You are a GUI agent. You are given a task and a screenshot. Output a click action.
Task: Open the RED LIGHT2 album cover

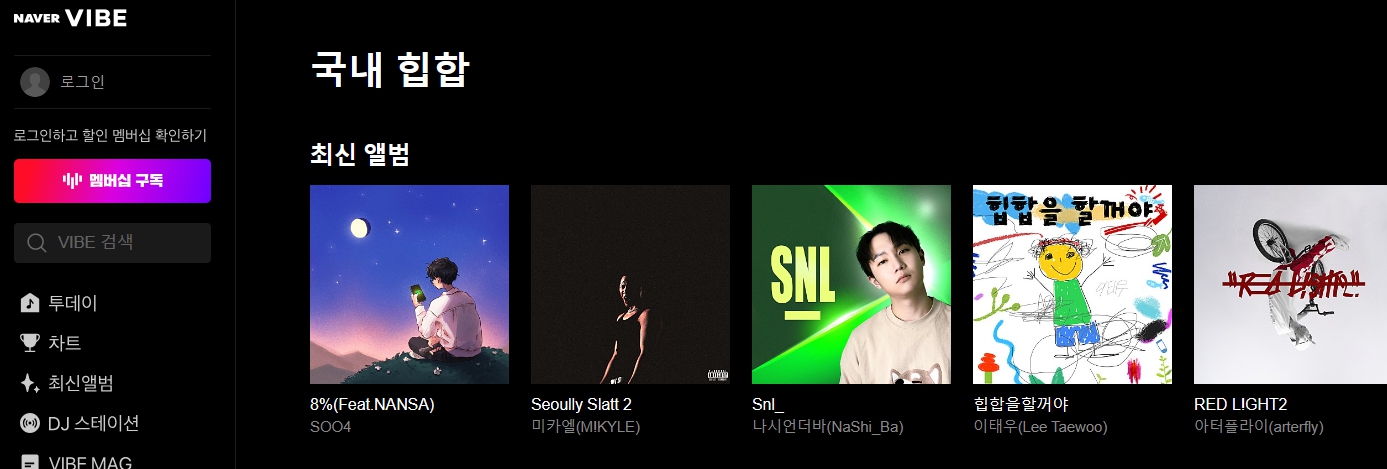pyautogui.click(x=1290, y=284)
